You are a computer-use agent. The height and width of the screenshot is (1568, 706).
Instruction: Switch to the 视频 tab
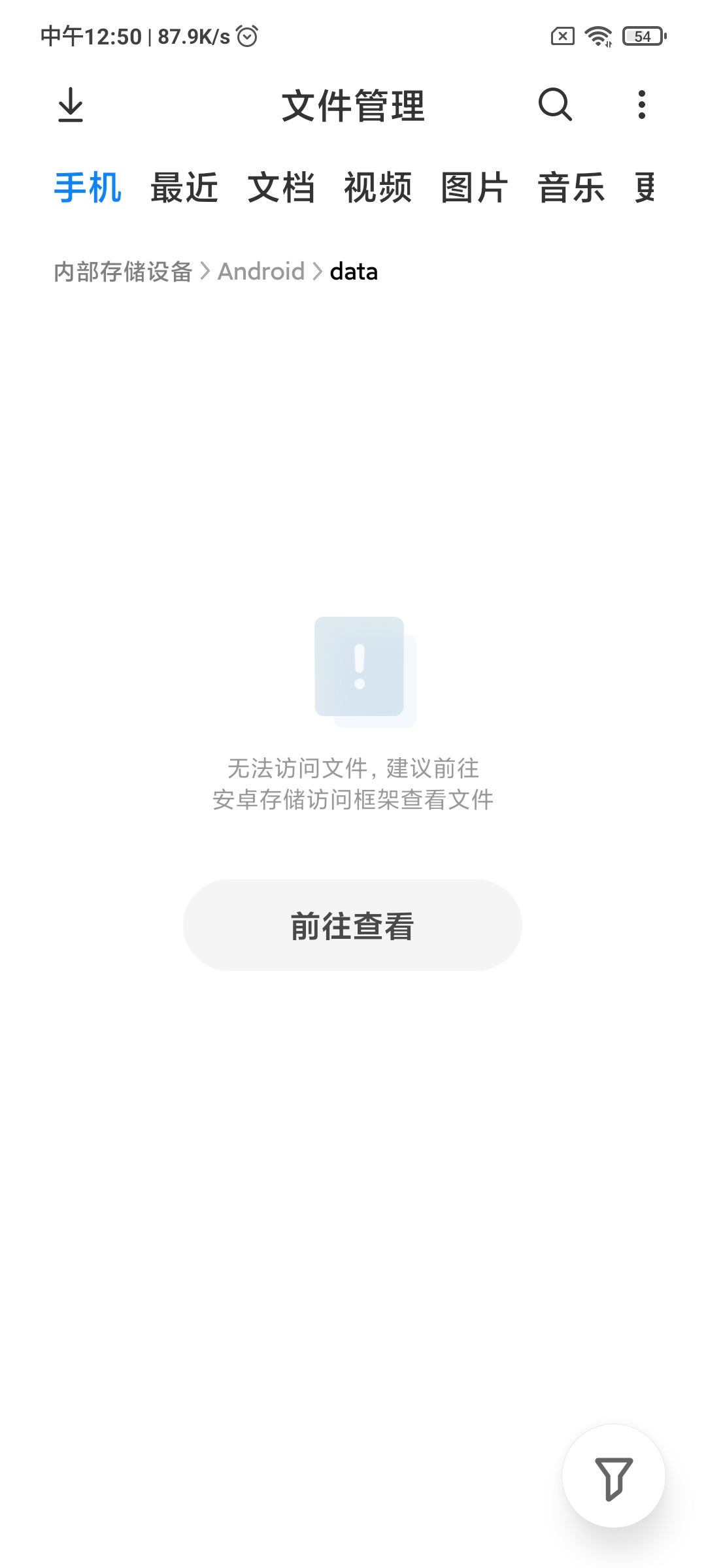(378, 188)
